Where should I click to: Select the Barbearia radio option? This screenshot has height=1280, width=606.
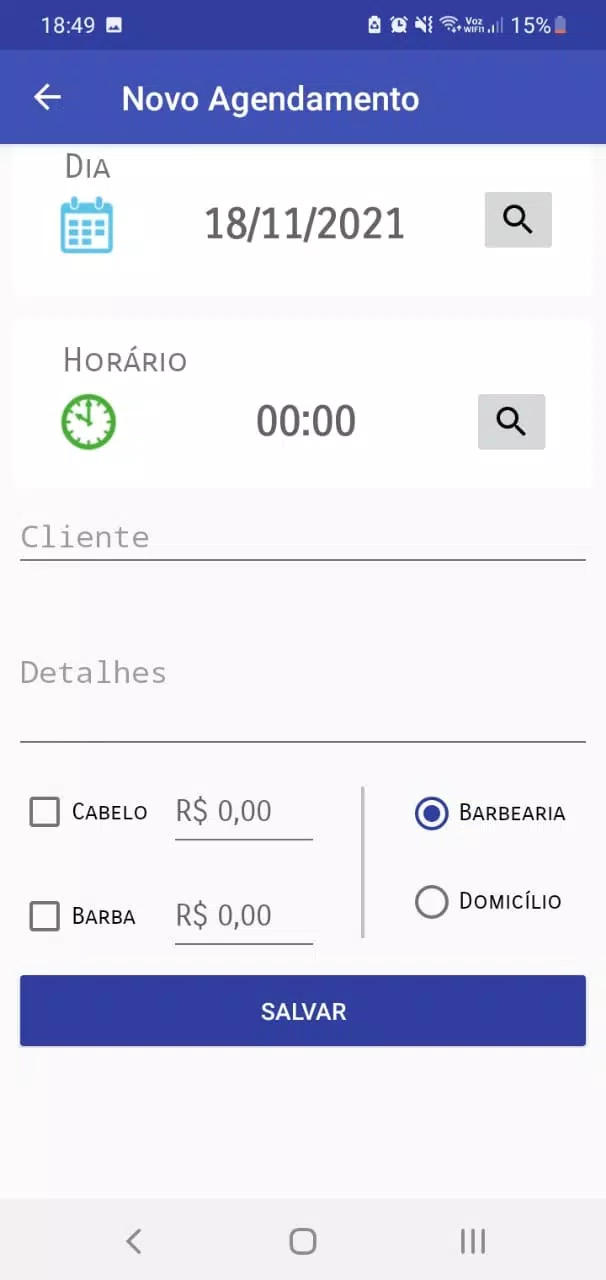coord(432,813)
